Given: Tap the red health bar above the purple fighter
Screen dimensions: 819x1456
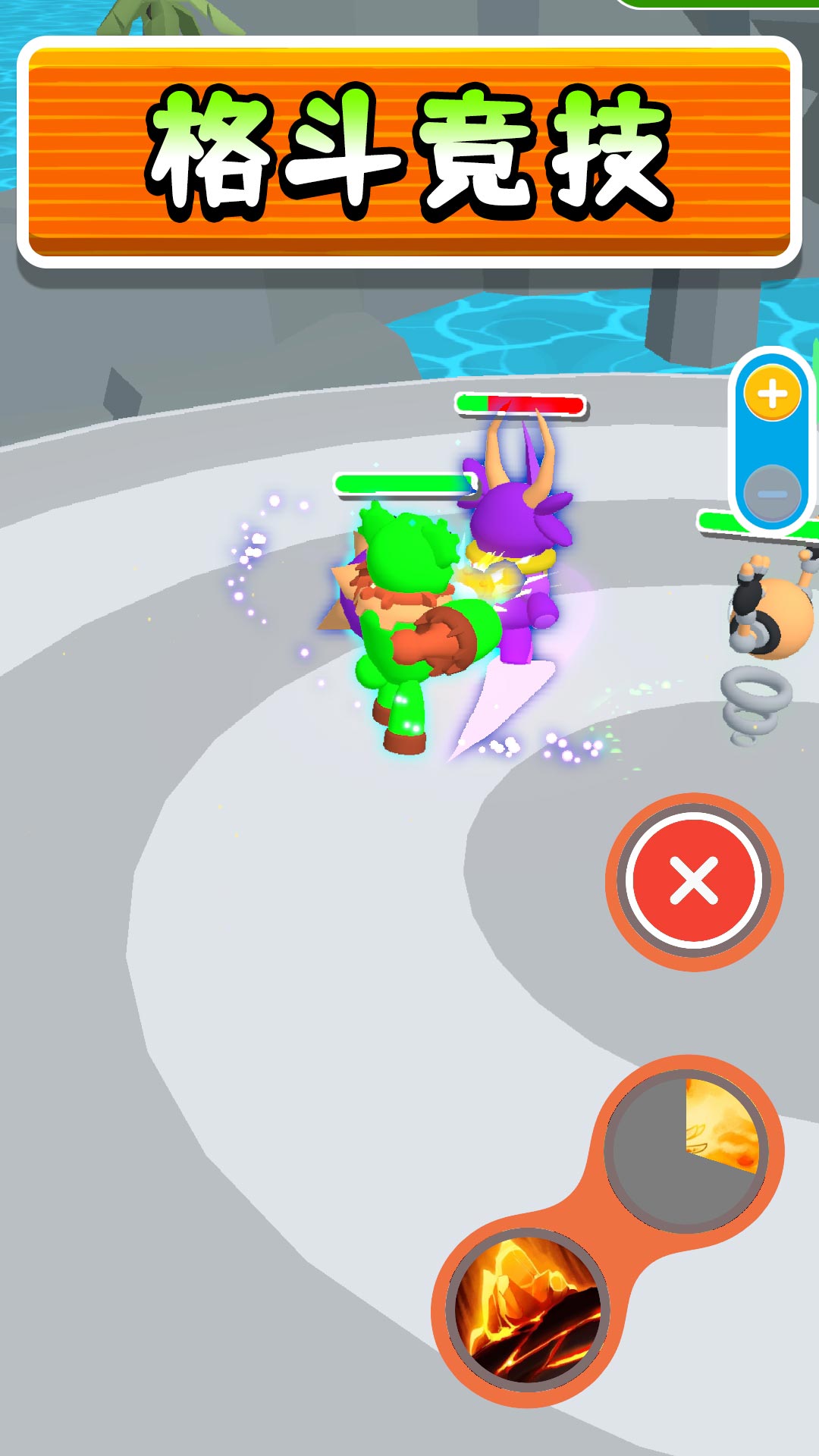Looking at the screenshot, I should (x=519, y=404).
